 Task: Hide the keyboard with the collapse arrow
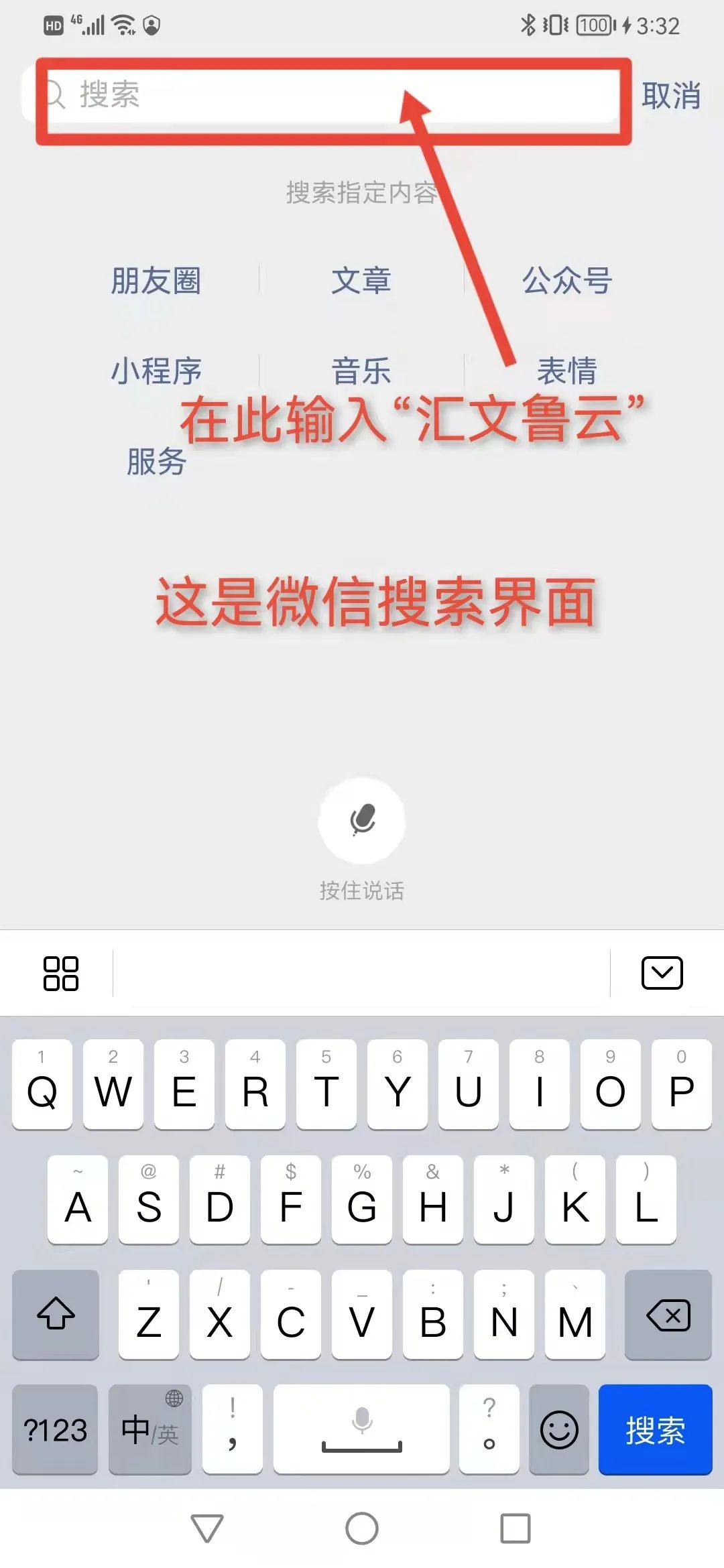[x=662, y=973]
